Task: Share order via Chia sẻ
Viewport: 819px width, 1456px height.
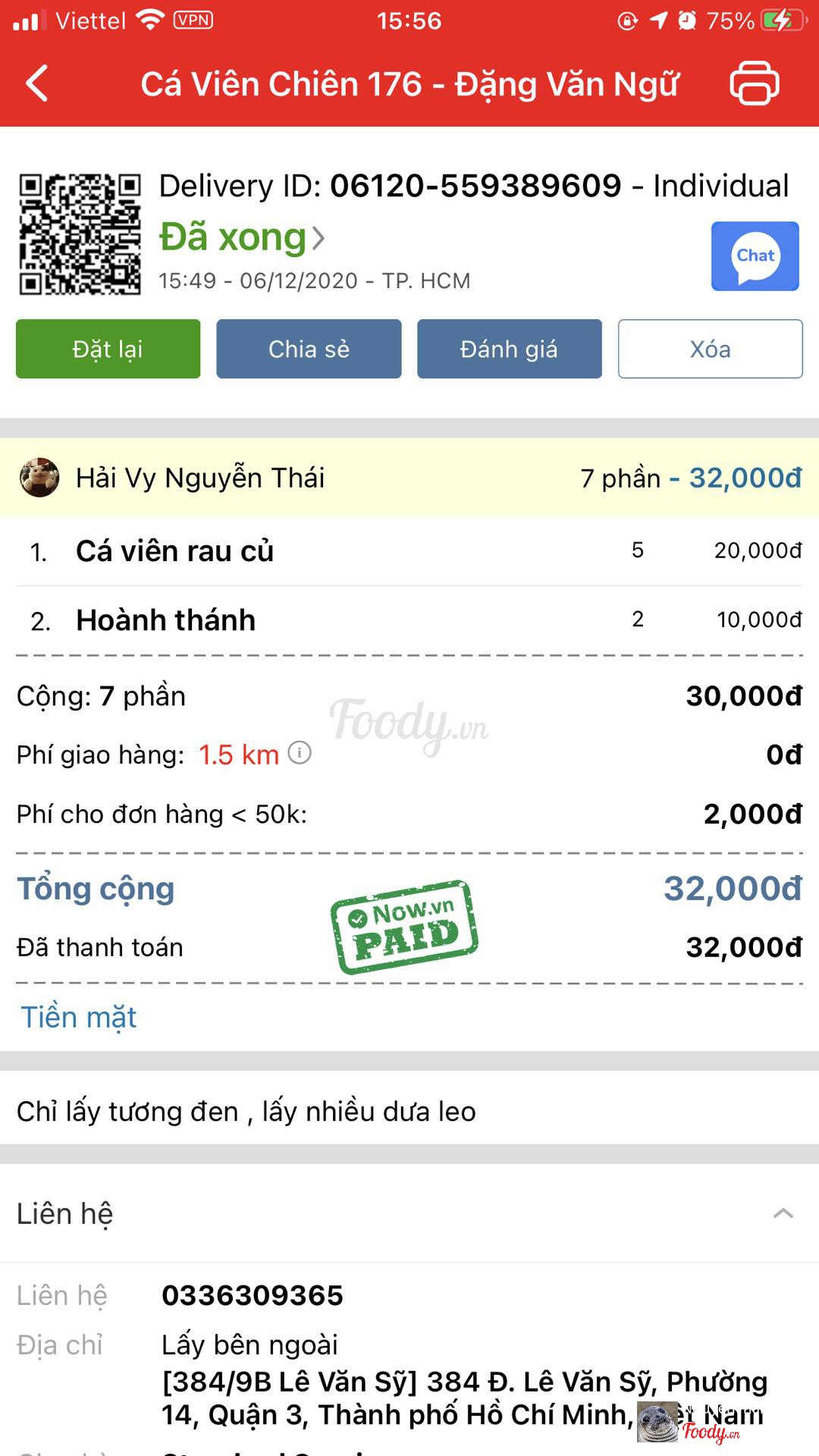Action: click(x=309, y=349)
